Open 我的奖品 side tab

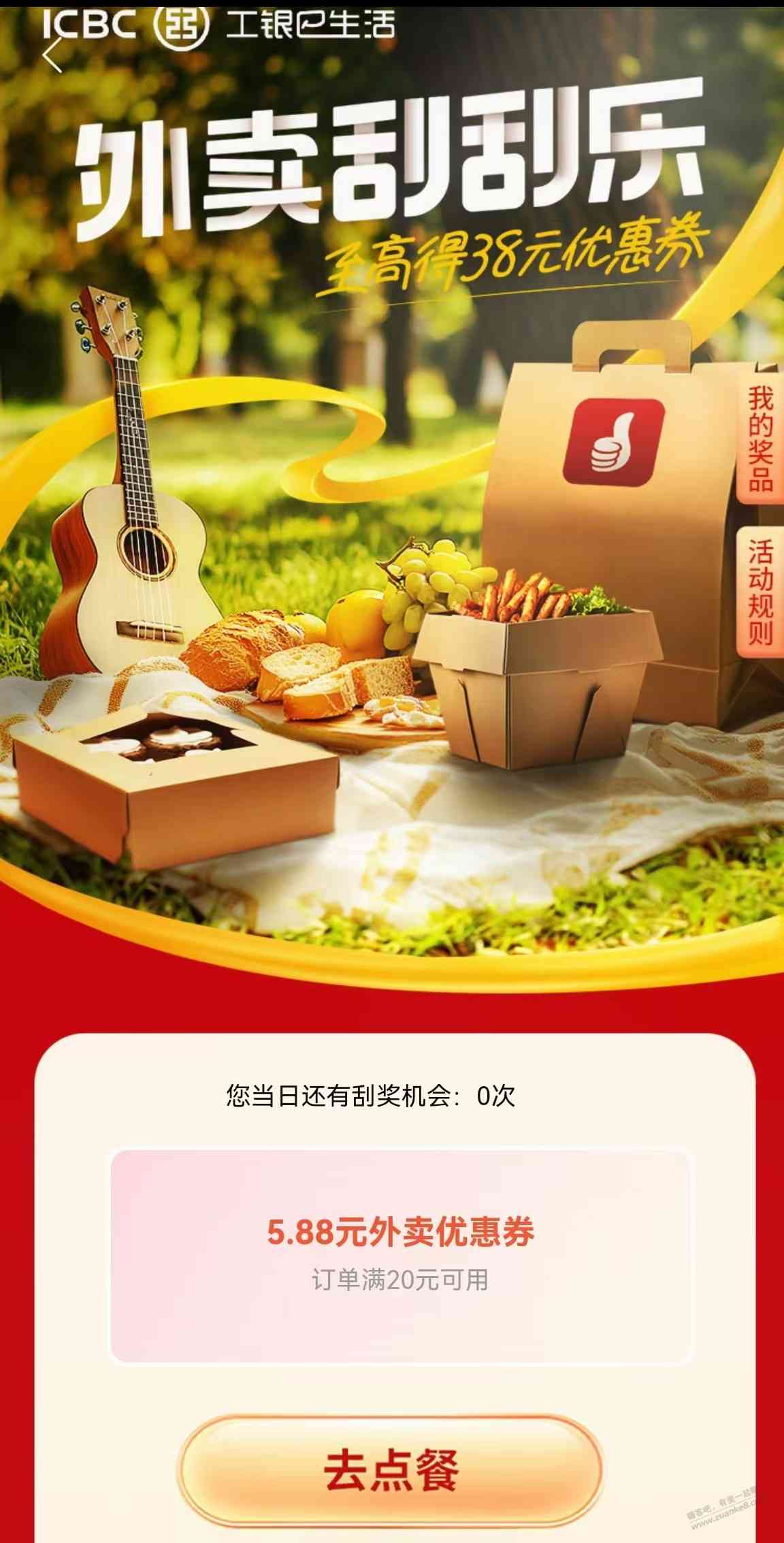click(760, 438)
